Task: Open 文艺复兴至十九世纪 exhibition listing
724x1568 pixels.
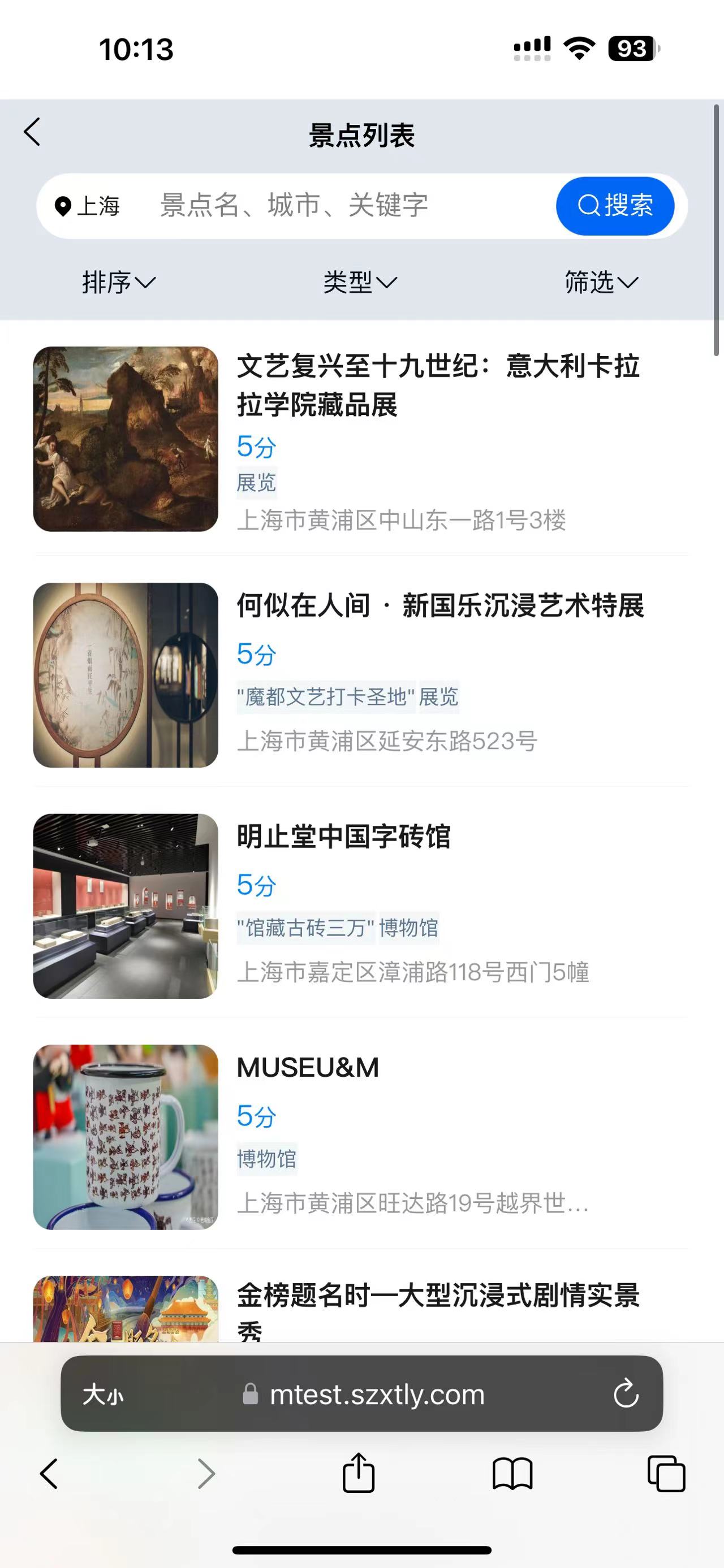Action: (x=437, y=385)
